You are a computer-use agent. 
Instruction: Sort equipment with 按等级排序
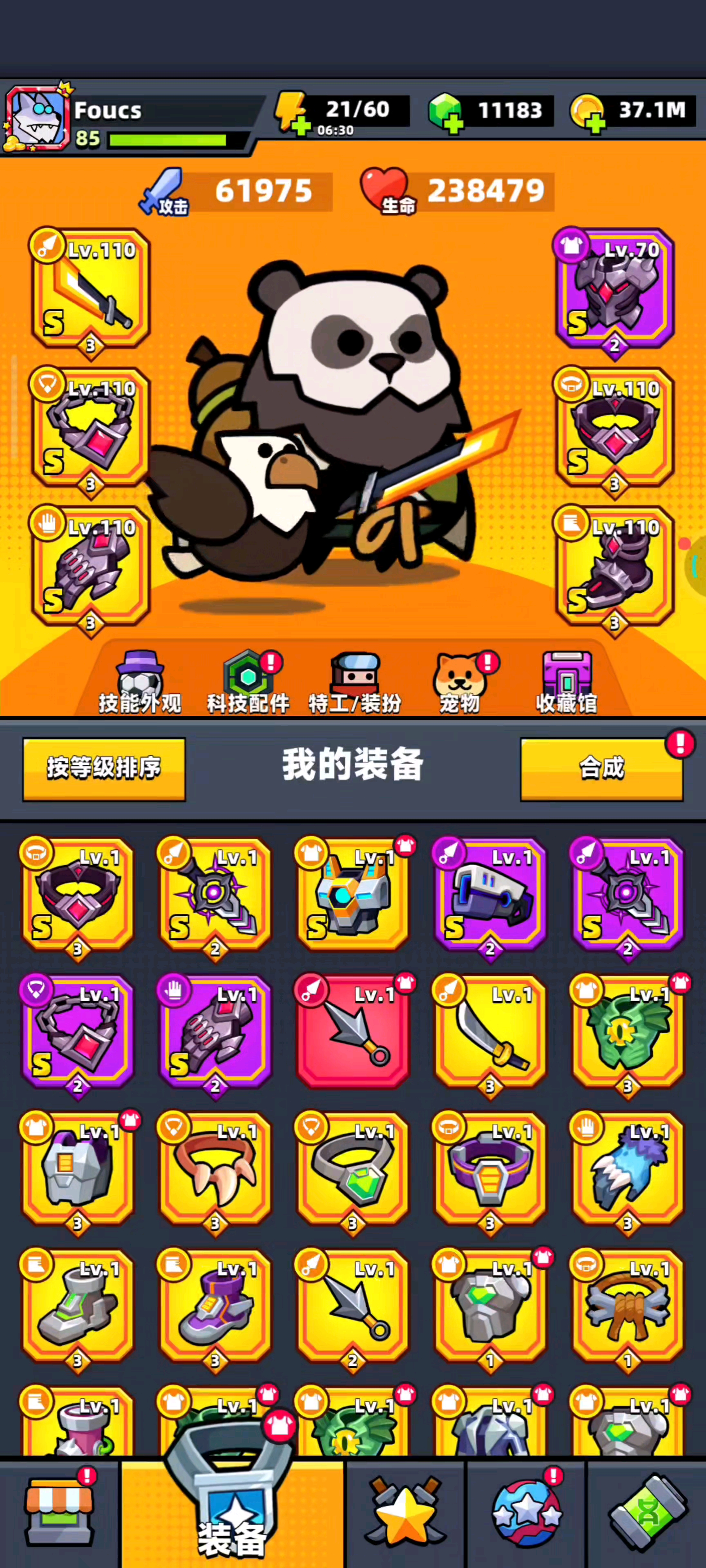click(104, 769)
